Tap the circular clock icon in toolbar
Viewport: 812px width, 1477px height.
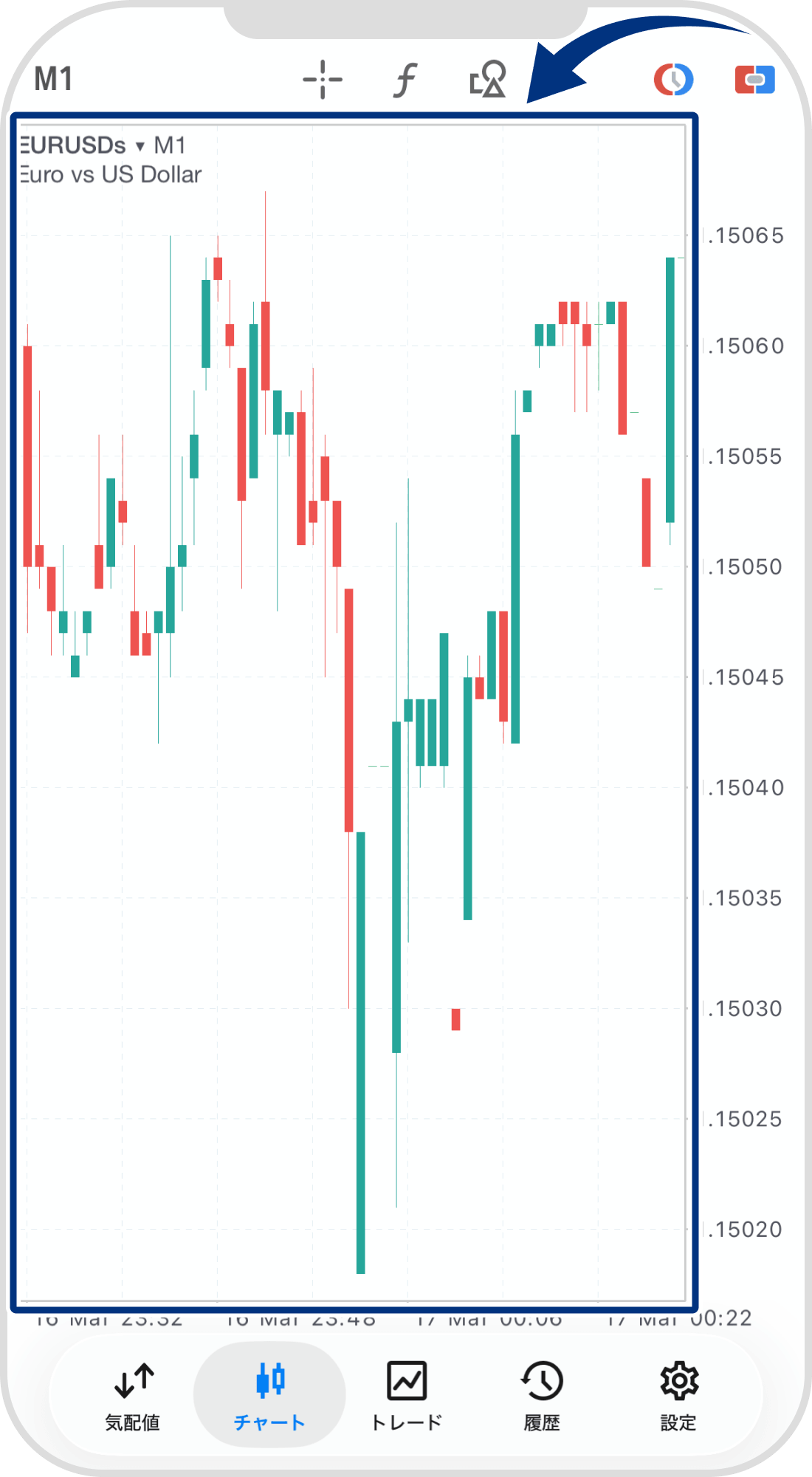[673, 80]
